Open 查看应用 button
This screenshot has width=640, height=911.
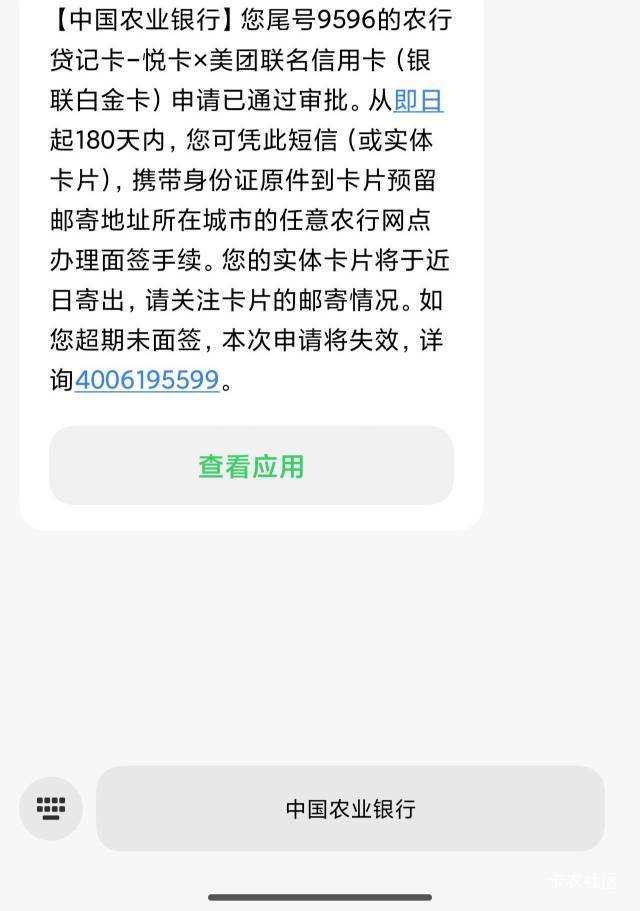click(x=251, y=466)
